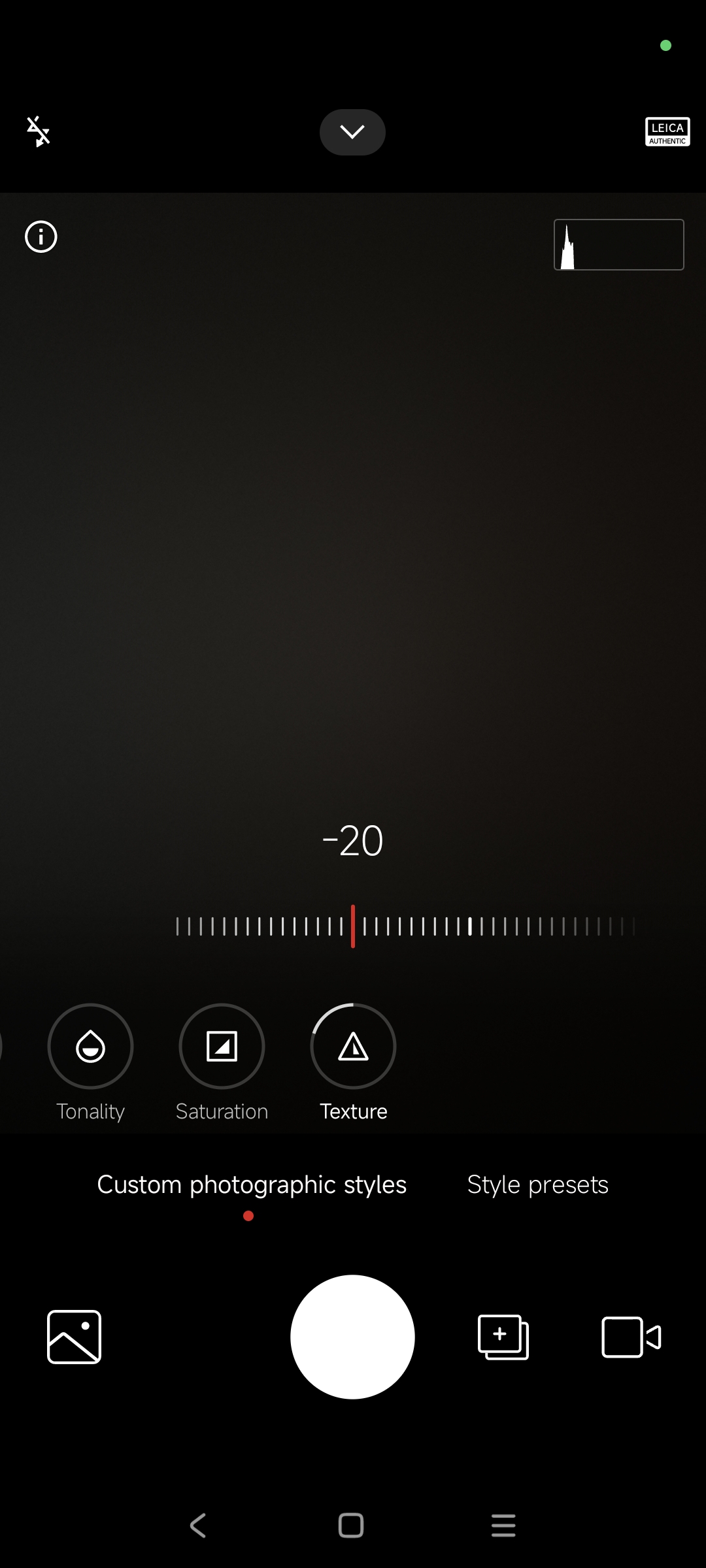Open the info icon

click(41, 237)
